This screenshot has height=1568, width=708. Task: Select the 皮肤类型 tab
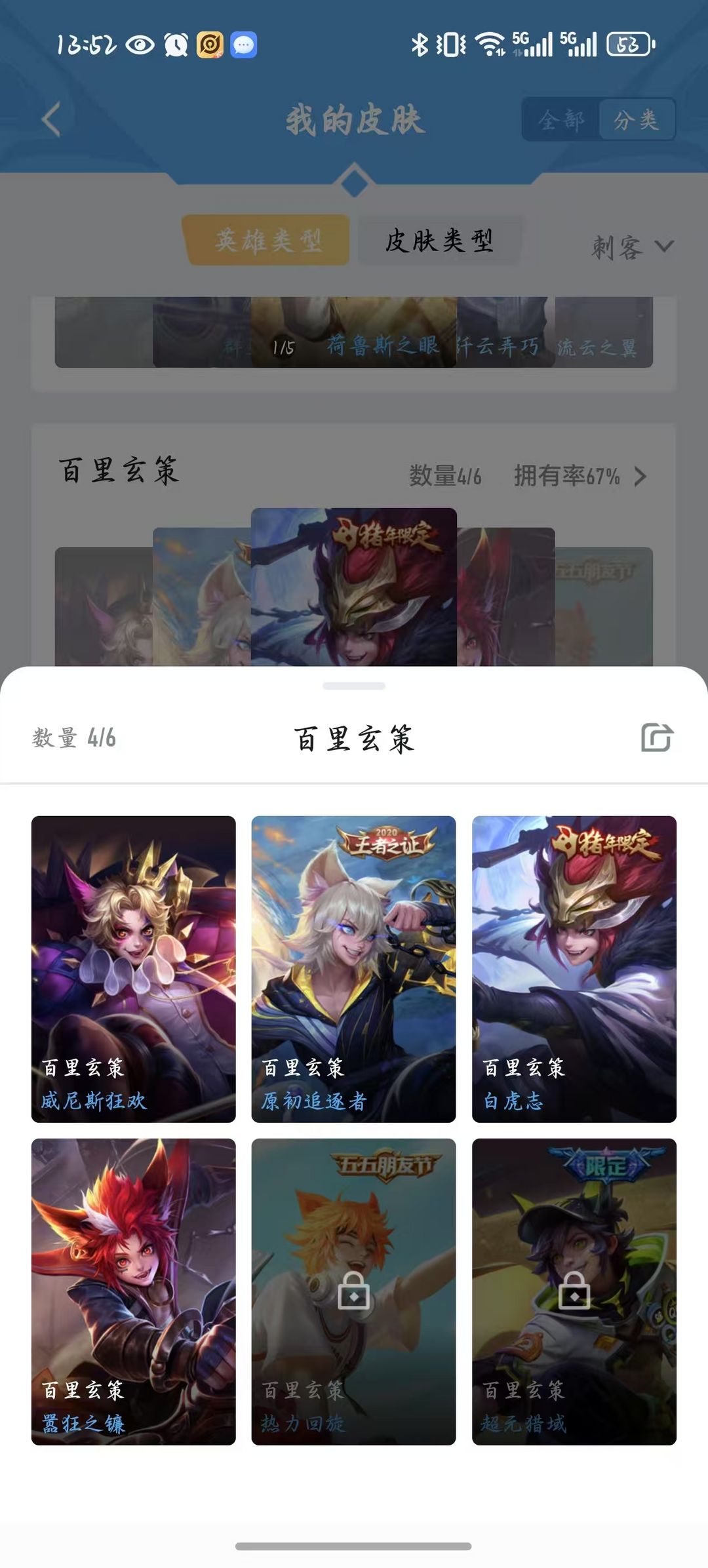(439, 240)
